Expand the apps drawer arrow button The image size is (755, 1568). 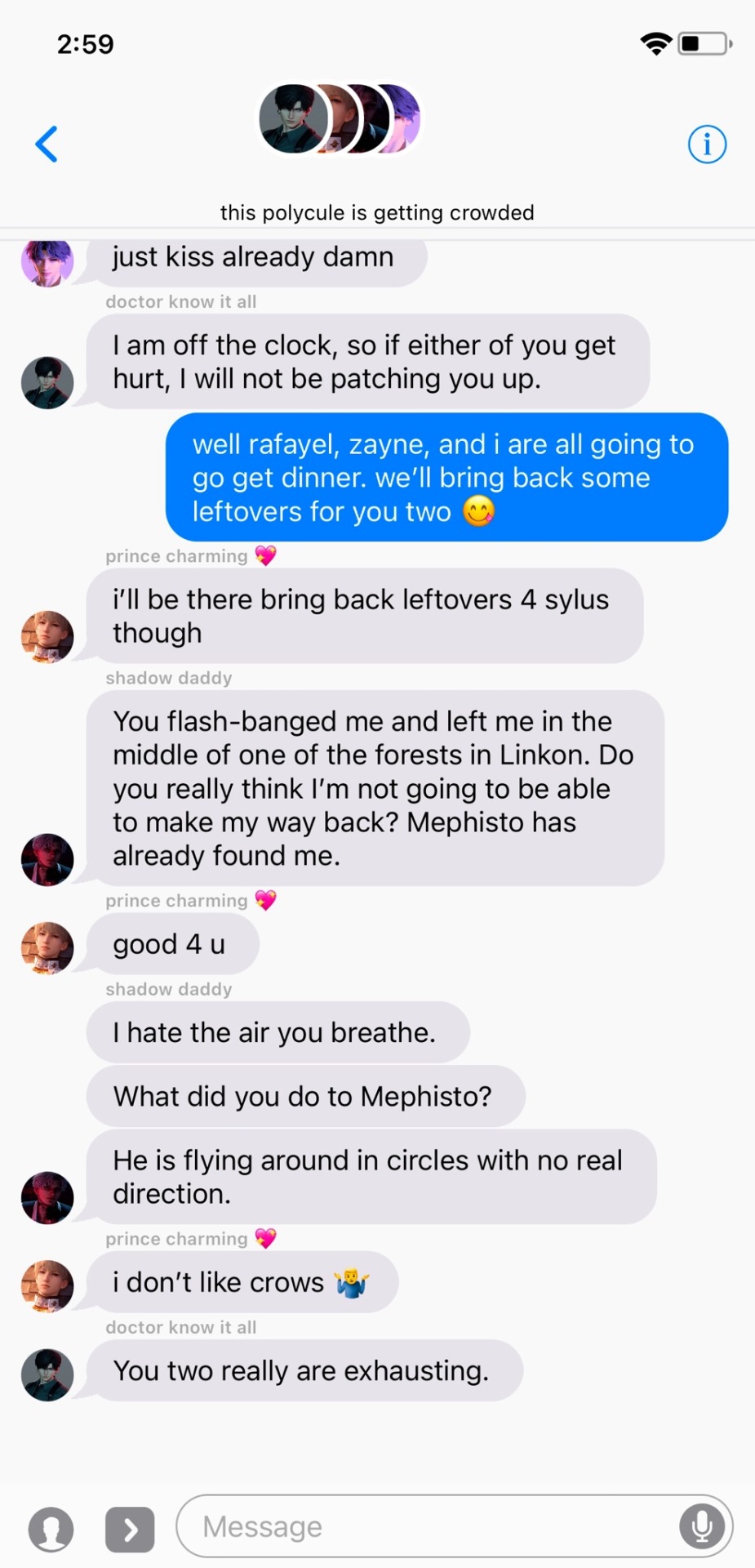[130, 1529]
